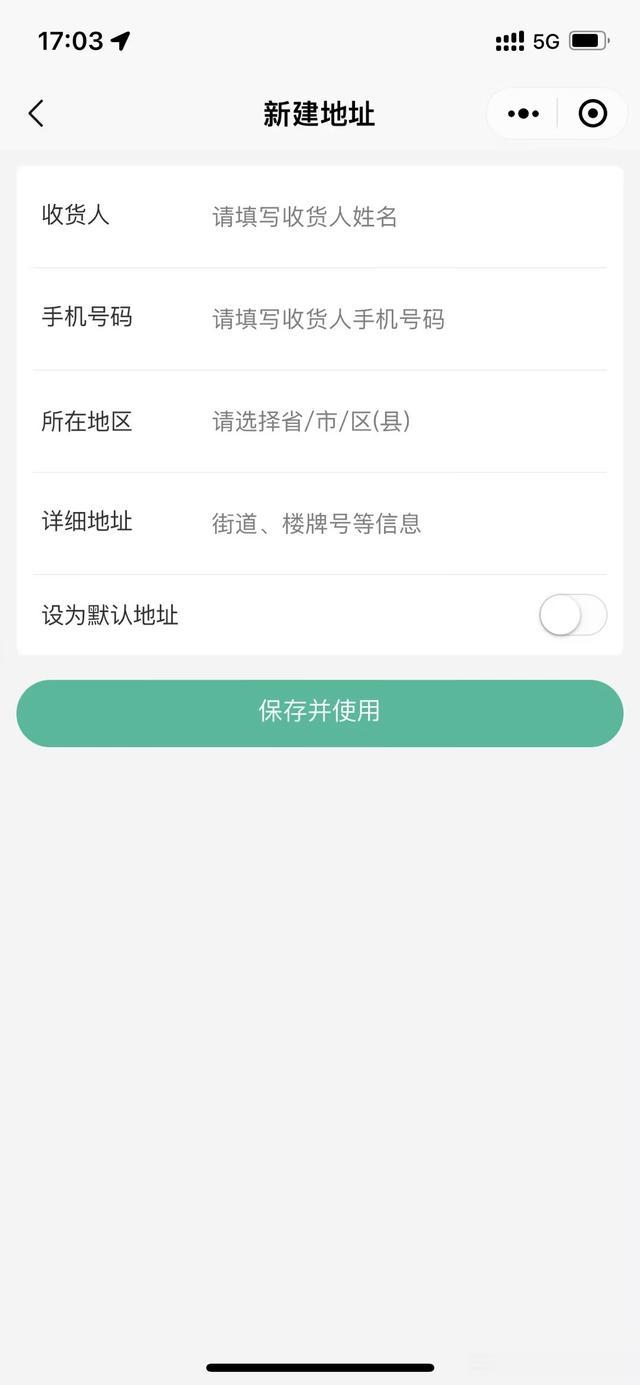
Task: Enable the 设为默认地址 switch
Action: pos(573,615)
